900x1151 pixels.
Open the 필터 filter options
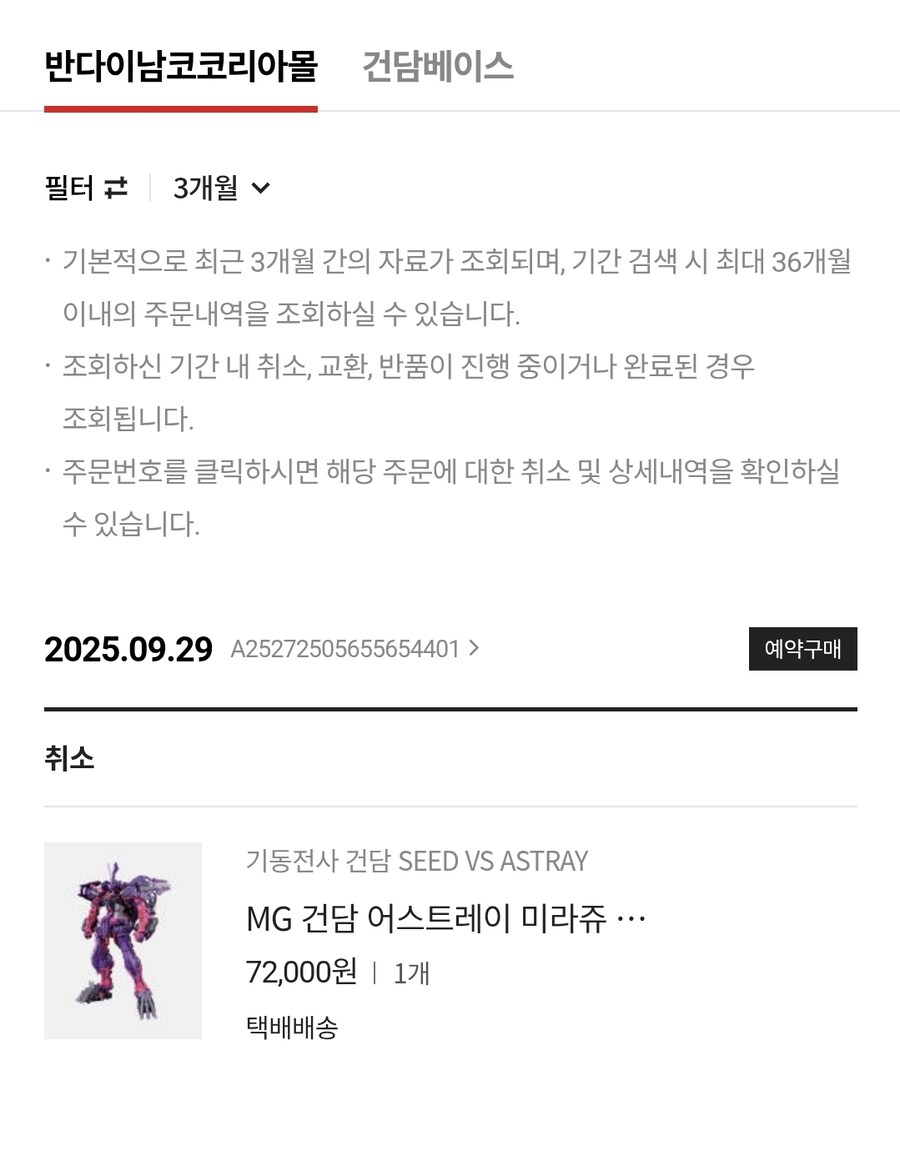86,188
